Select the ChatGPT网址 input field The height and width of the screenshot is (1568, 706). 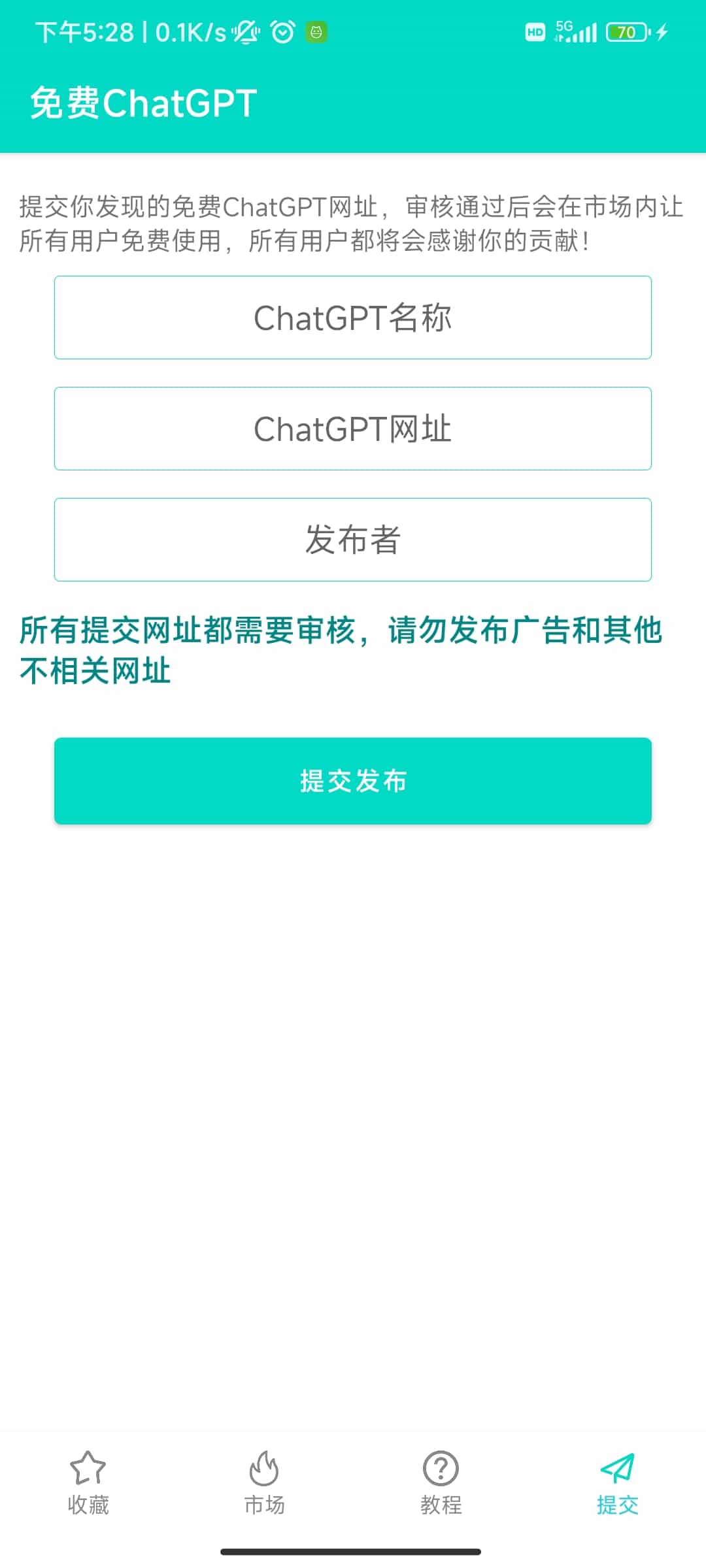point(353,429)
